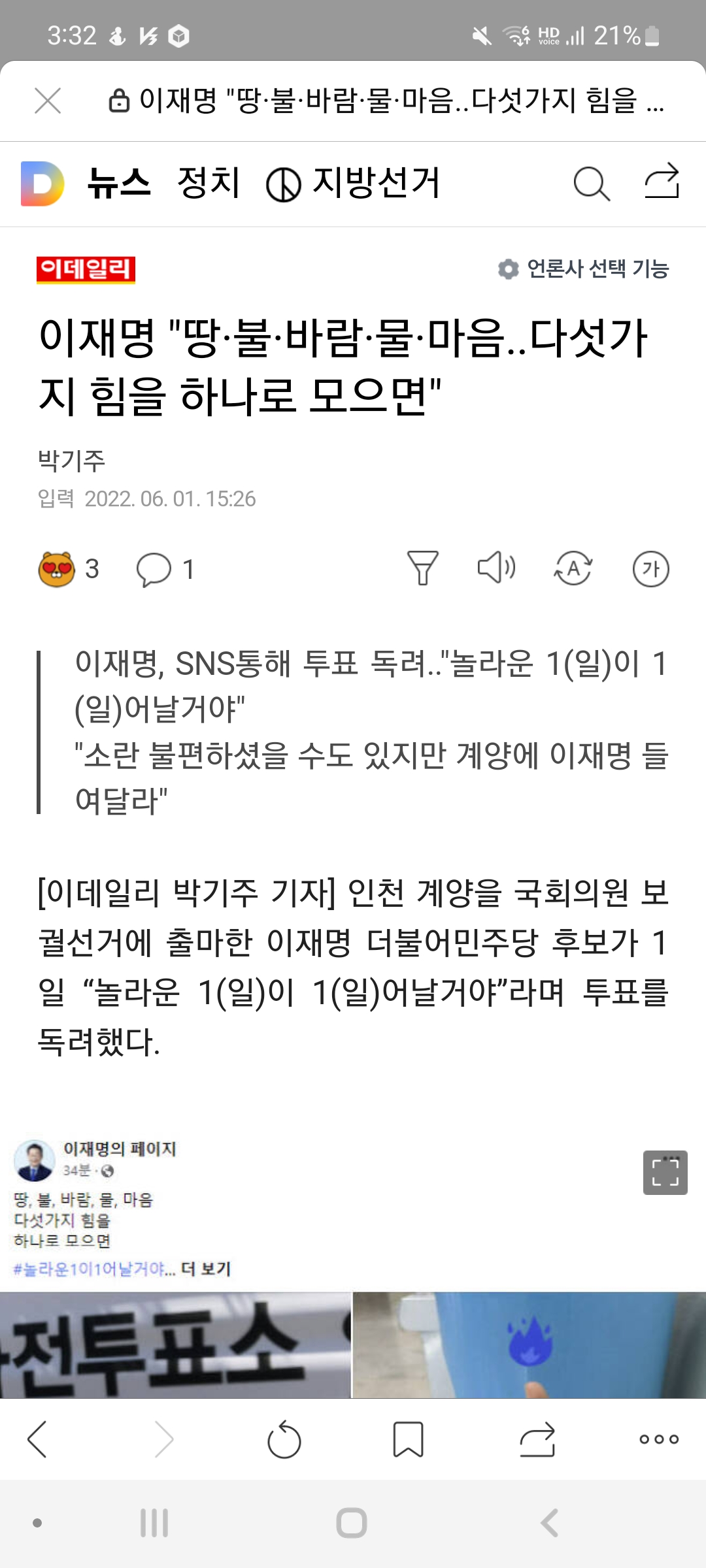
Task: Open the browser's three-dot menu
Action: pyautogui.click(x=659, y=1439)
